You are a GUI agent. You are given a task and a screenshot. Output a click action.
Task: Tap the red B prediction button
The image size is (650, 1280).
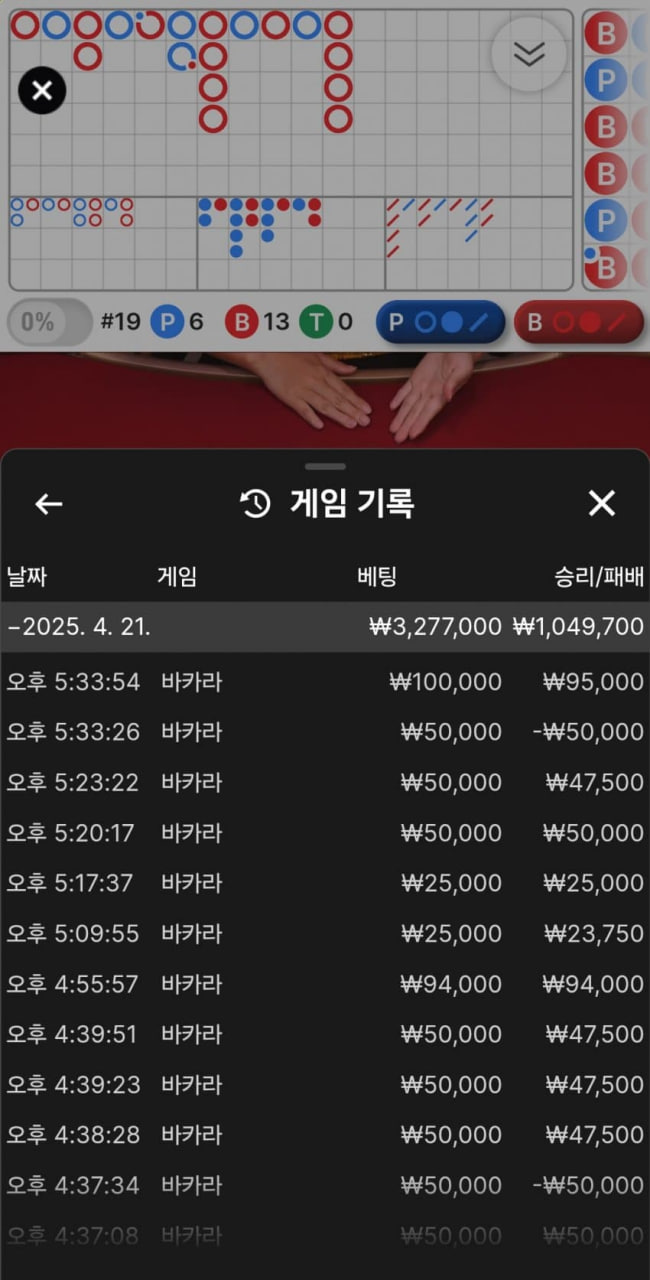coord(578,322)
